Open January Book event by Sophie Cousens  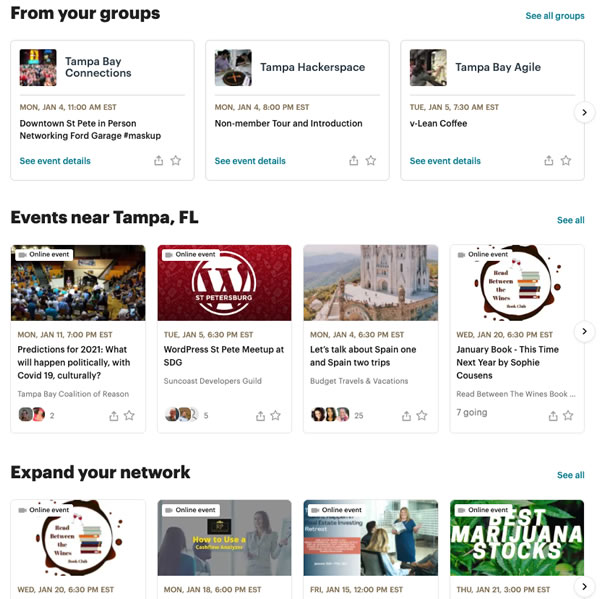pyautogui.click(x=508, y=362)
